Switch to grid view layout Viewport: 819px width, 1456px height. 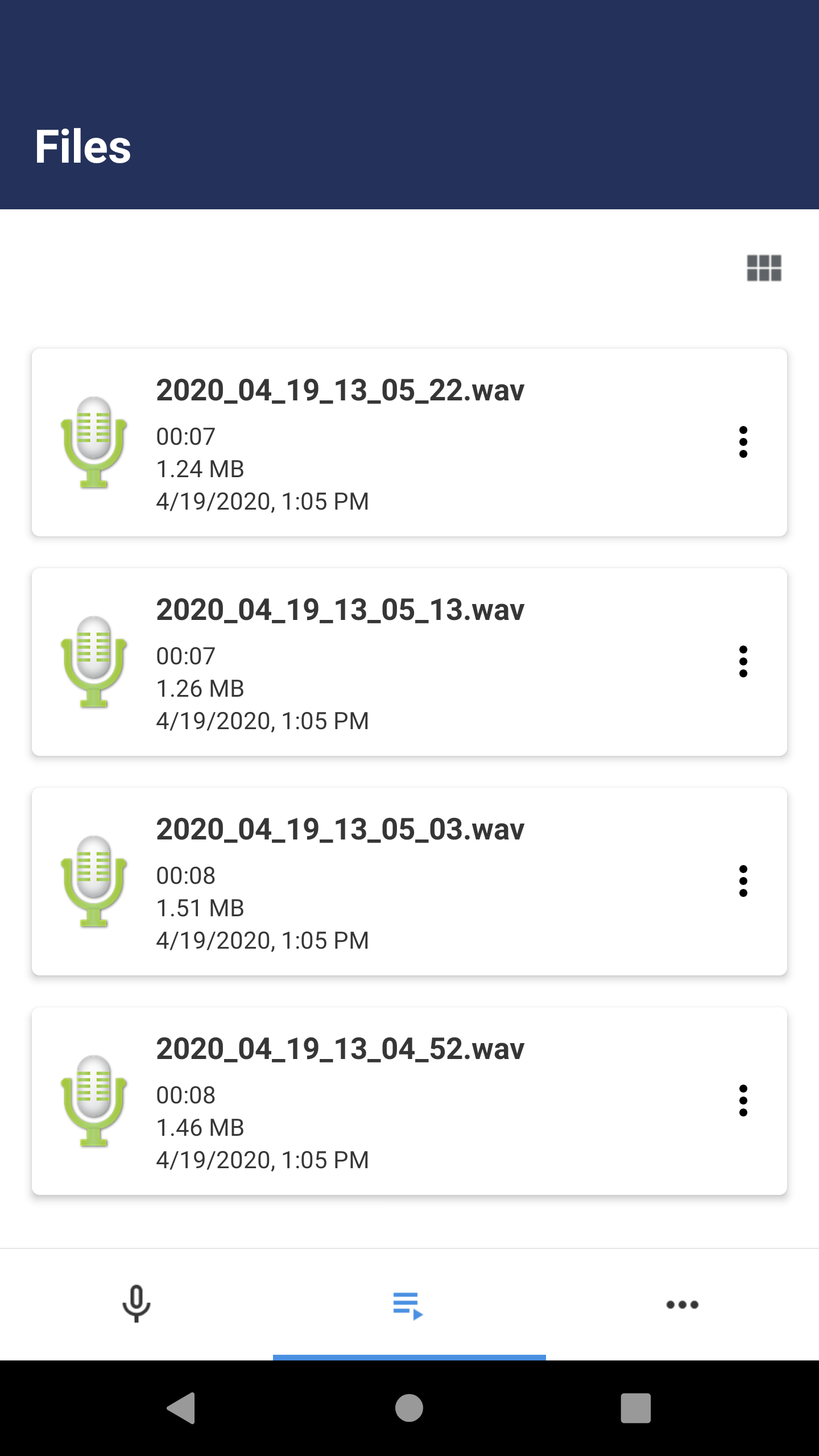(764, 269)
